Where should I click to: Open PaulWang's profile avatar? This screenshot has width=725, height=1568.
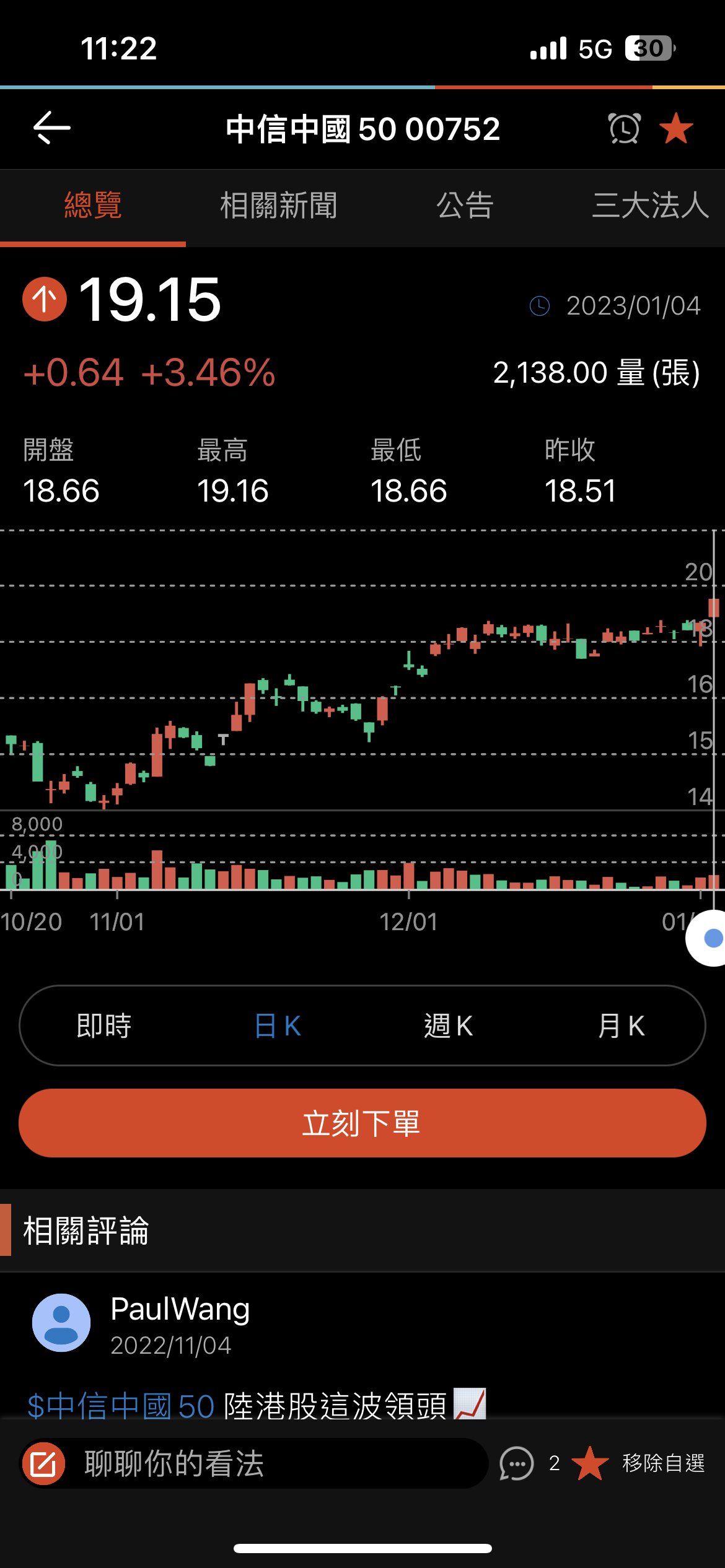tap(61, 1322)
